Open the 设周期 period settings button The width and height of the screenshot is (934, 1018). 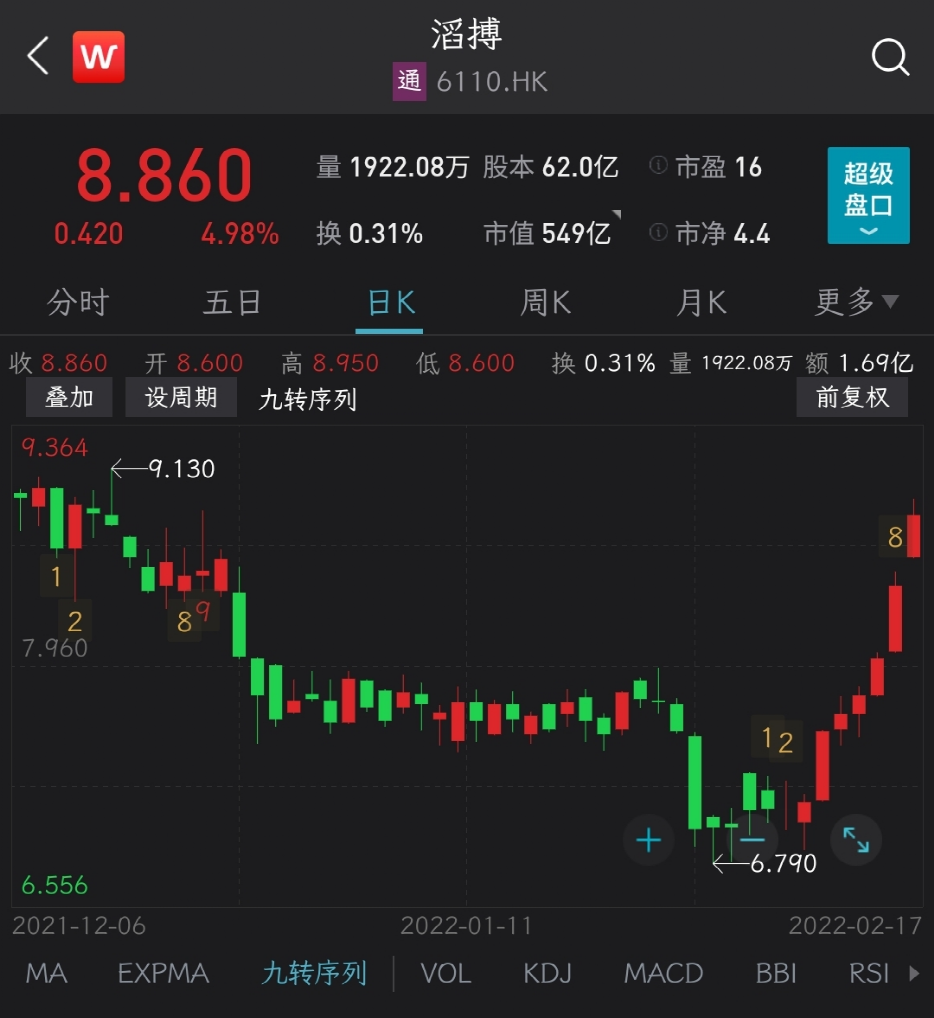coord(181,396)
